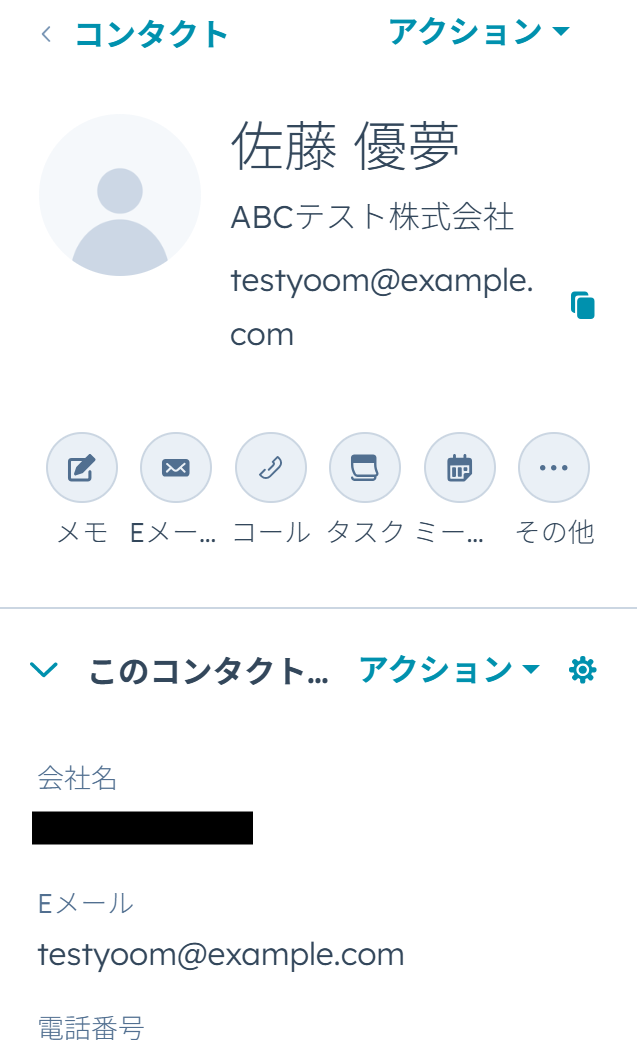Collapse the このコンタクト section
Viewport: 637px width, 1059px height.
(x=45, y=670)
